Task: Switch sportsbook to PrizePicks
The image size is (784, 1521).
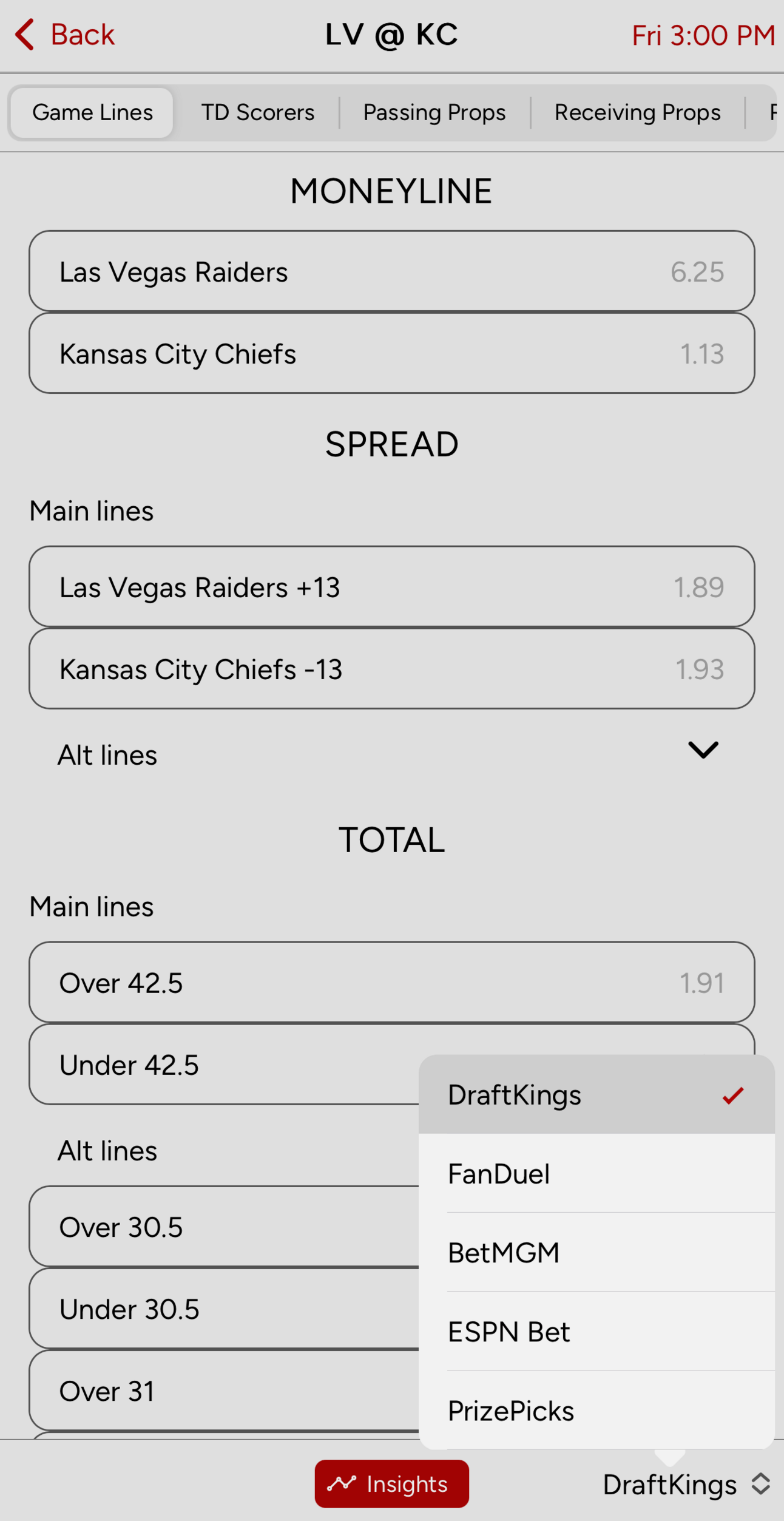Action: click(596, 1410)
